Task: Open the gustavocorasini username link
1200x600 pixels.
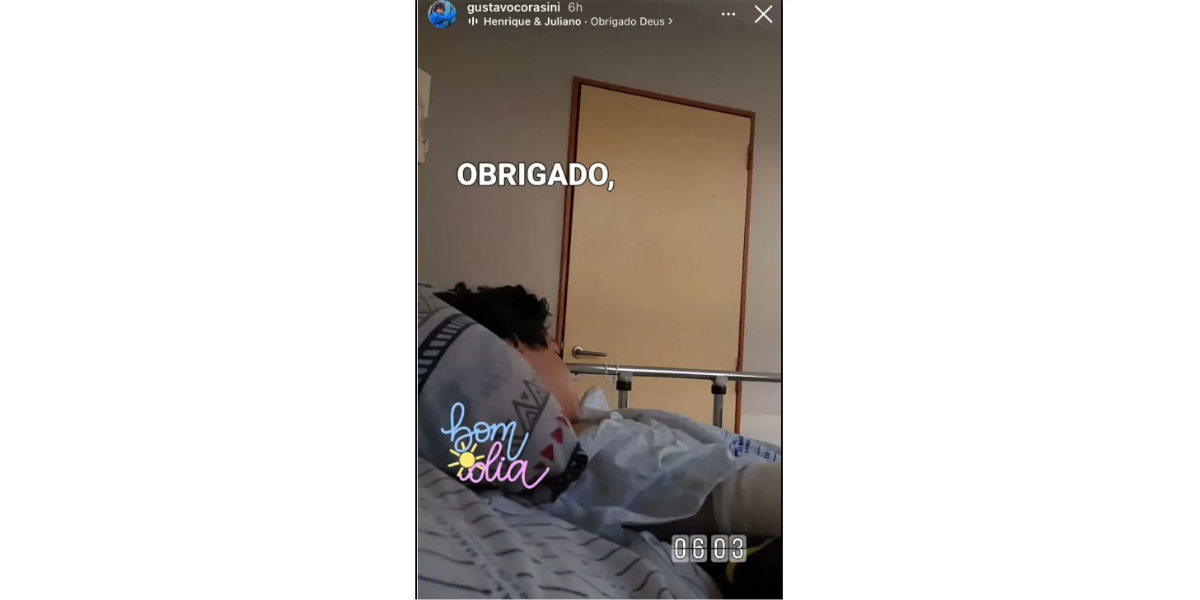Action: (513, 7)
